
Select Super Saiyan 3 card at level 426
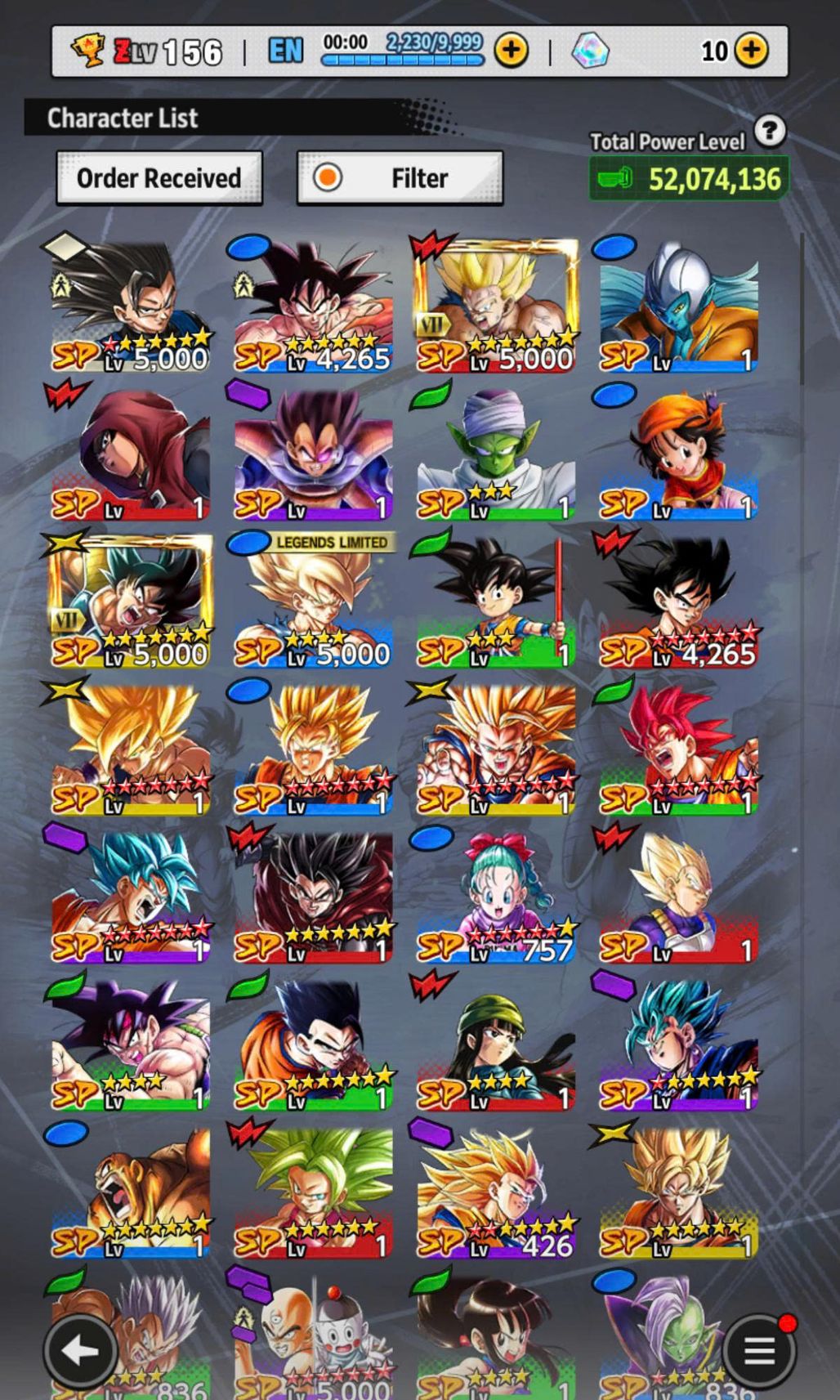[x=496, y=1192]
